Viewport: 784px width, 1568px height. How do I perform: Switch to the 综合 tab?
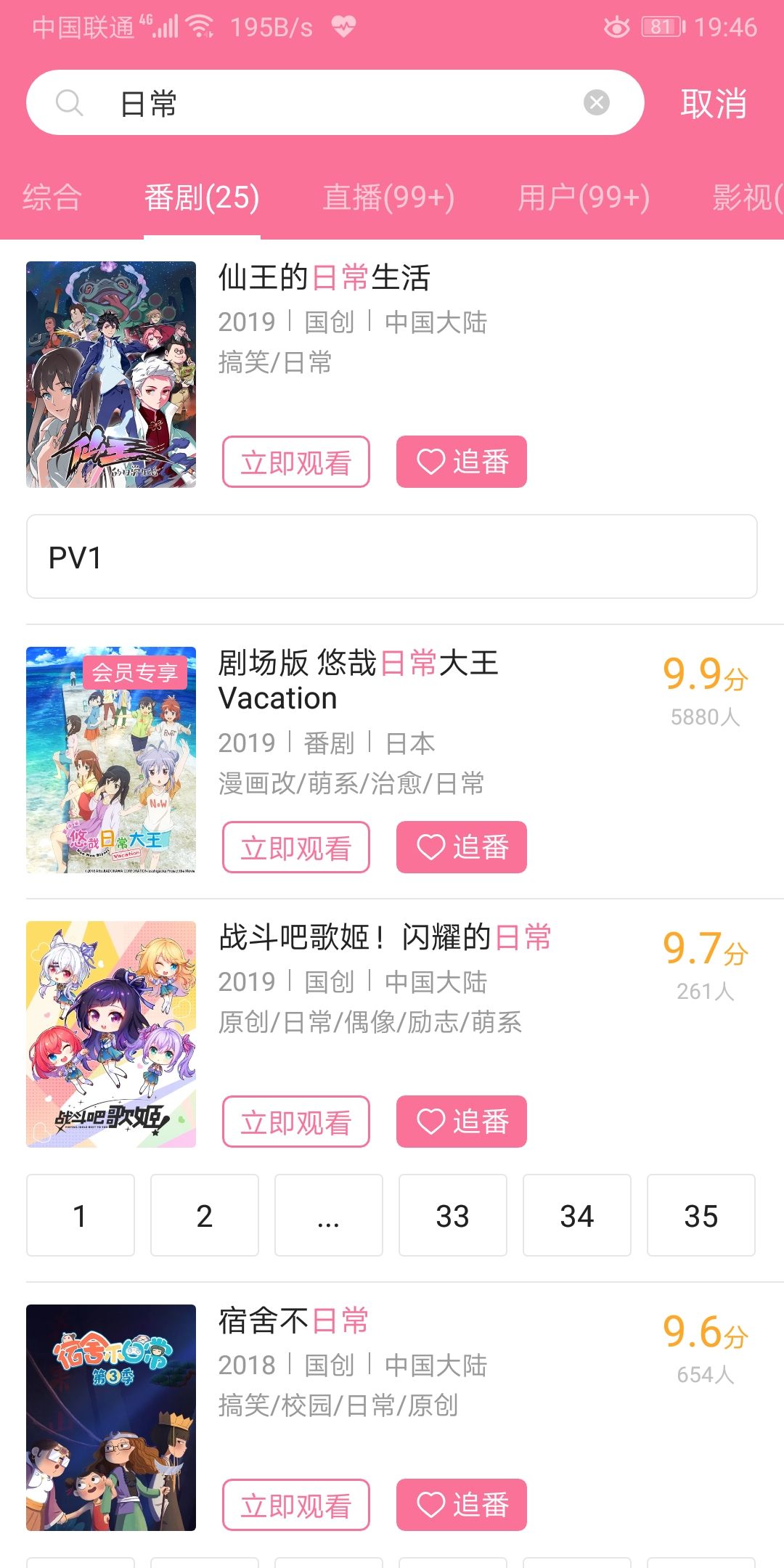point(52,197)
